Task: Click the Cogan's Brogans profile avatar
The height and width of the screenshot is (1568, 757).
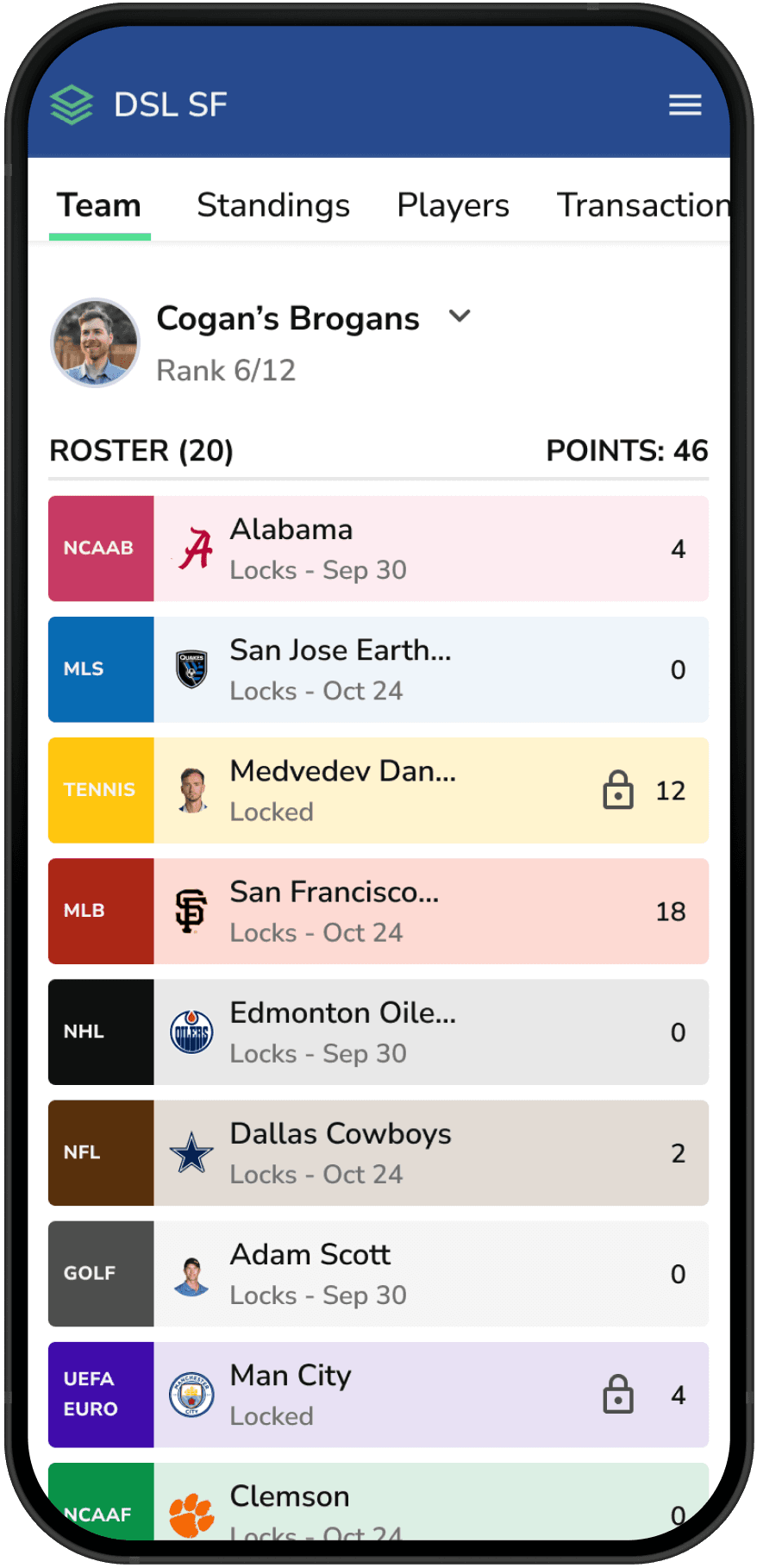Action: (95, 342)
